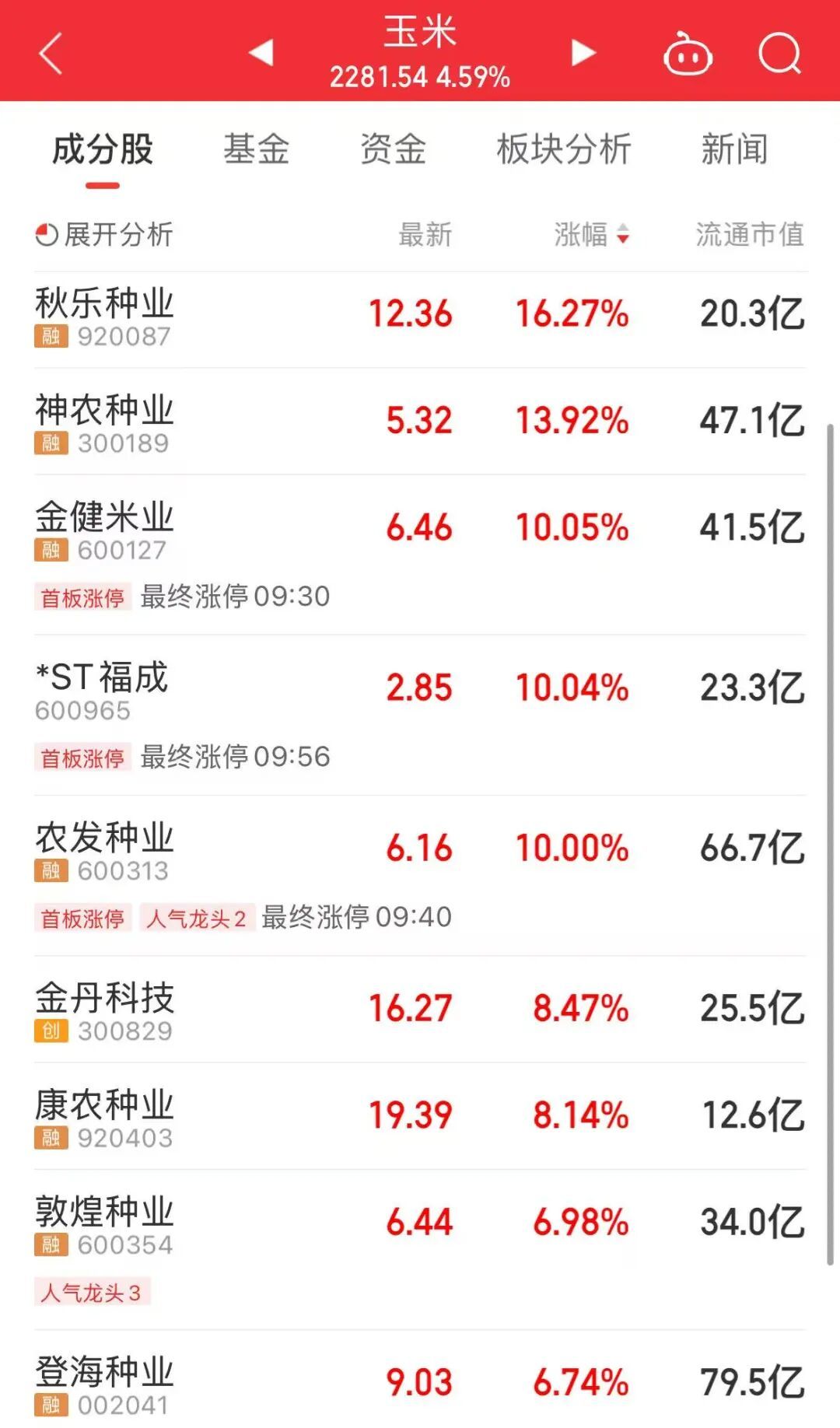Open the 登海种业 stock
Screen dimensions: 840x1428
pyautogui.click(x=420, y=1380)
